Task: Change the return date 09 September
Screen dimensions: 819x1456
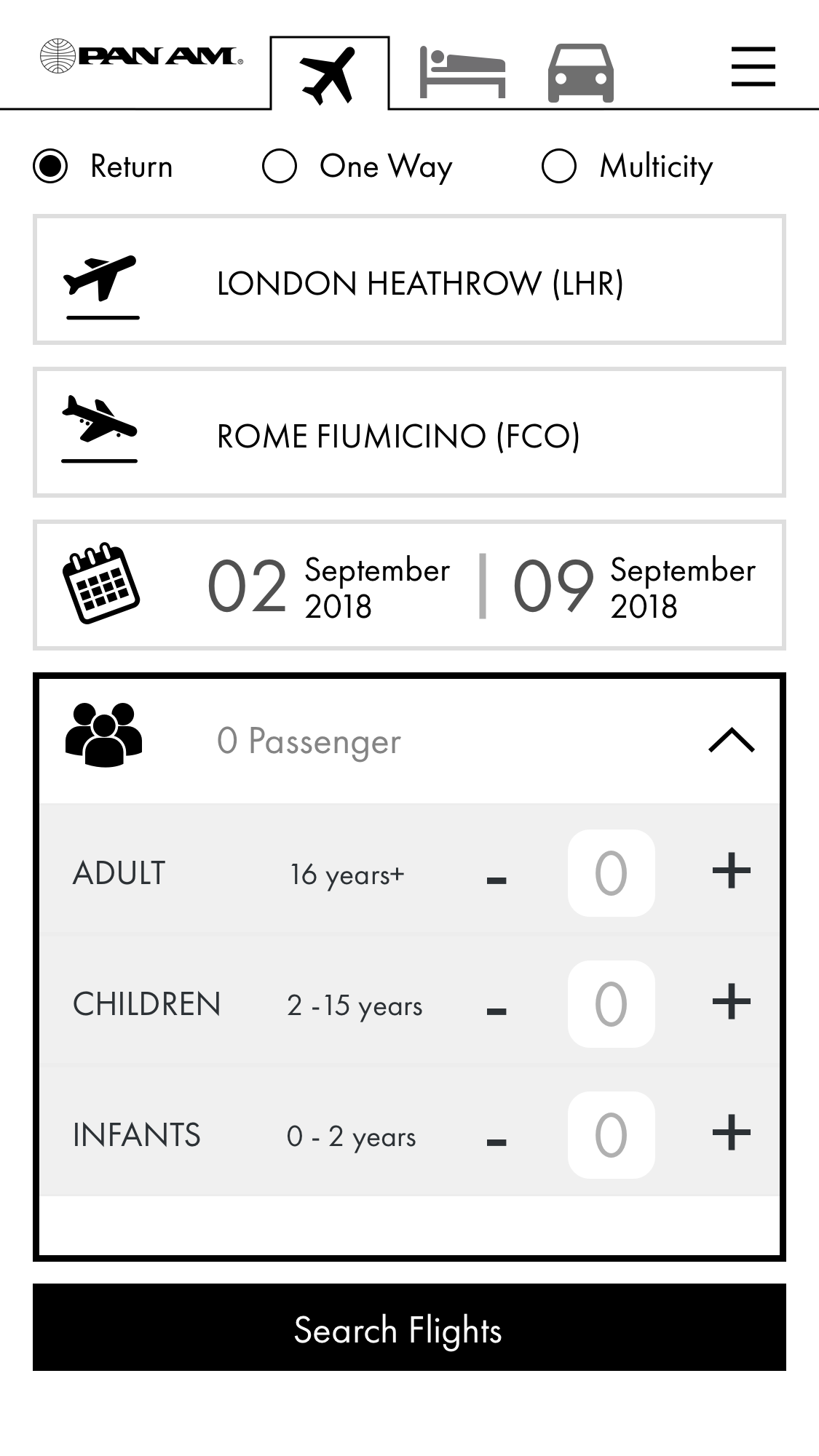Action: pyautogui.click(x=633, y=586)
